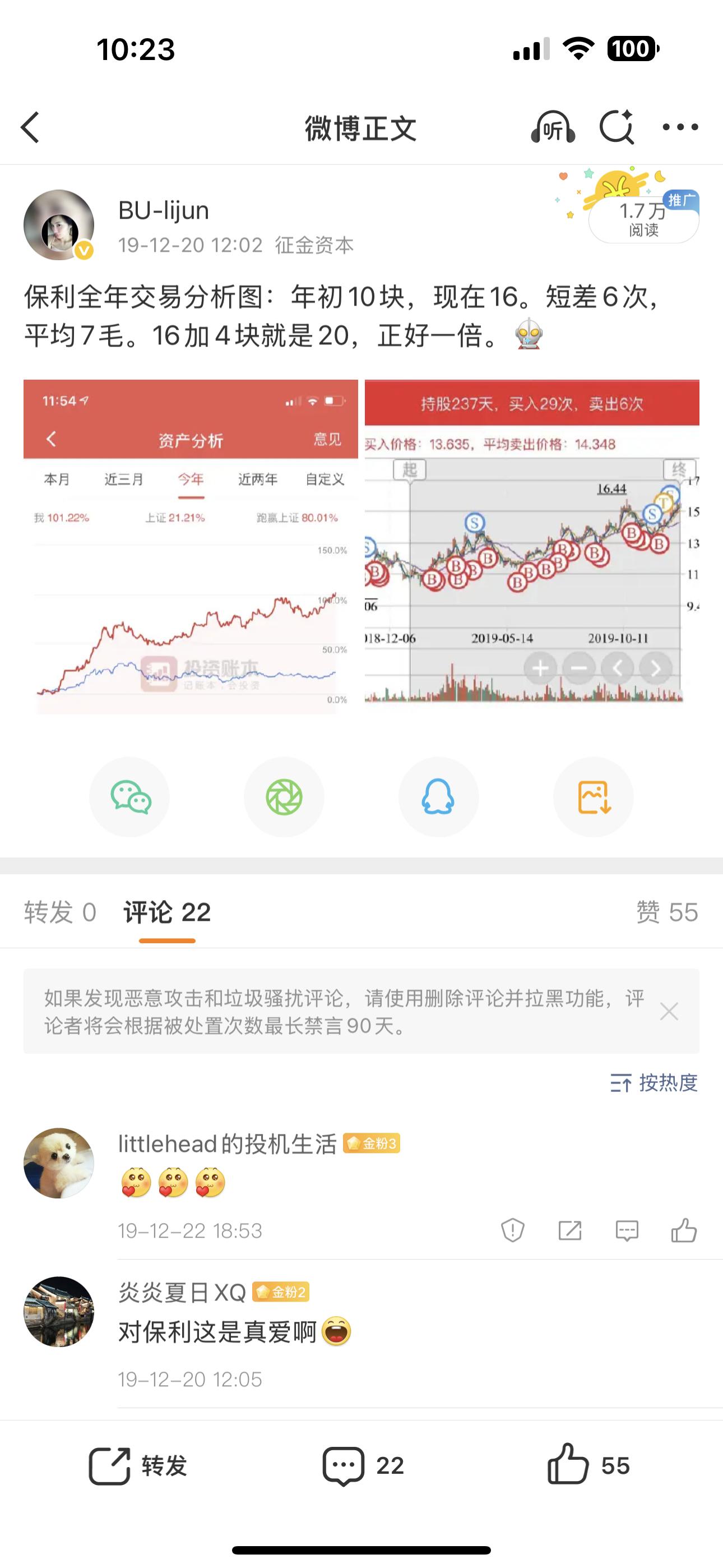Share the post to WeChat Moments
The image size is (723, 1568).
(284, 797)
